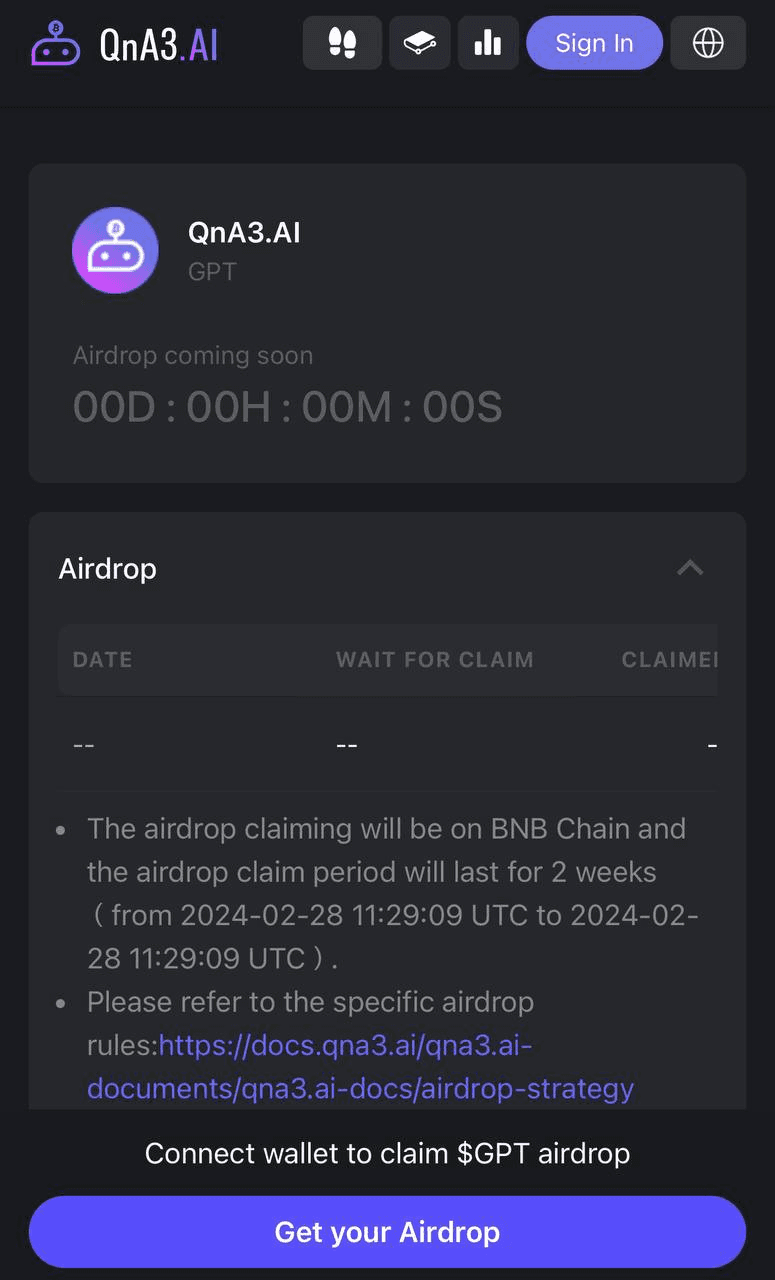Click the QnA3.AI GPT avatar image
Viewport: 775px width, 1280px height.
[x=115, y=250]
